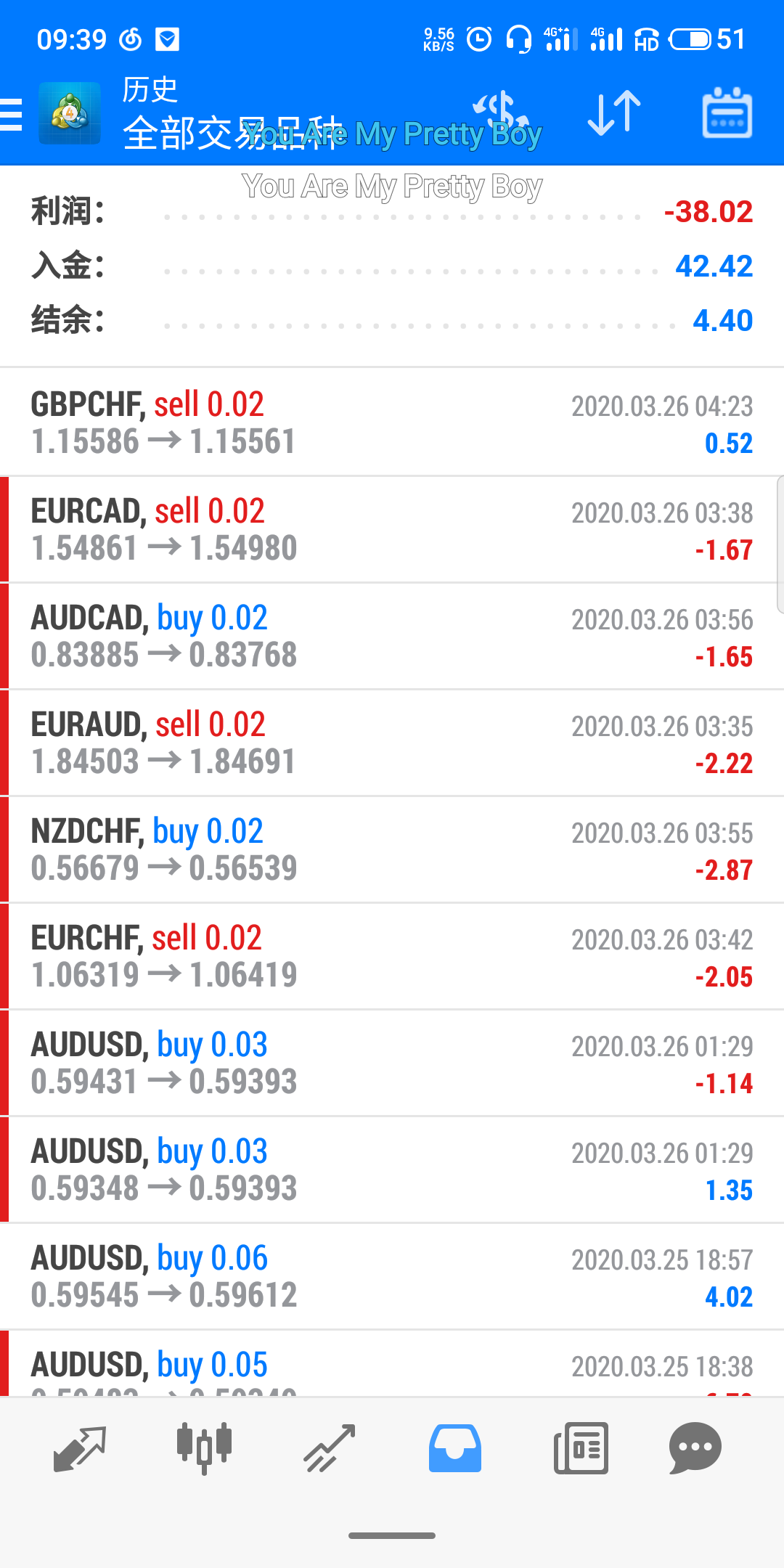Switch to the Quotes tab

[80, 1448]
